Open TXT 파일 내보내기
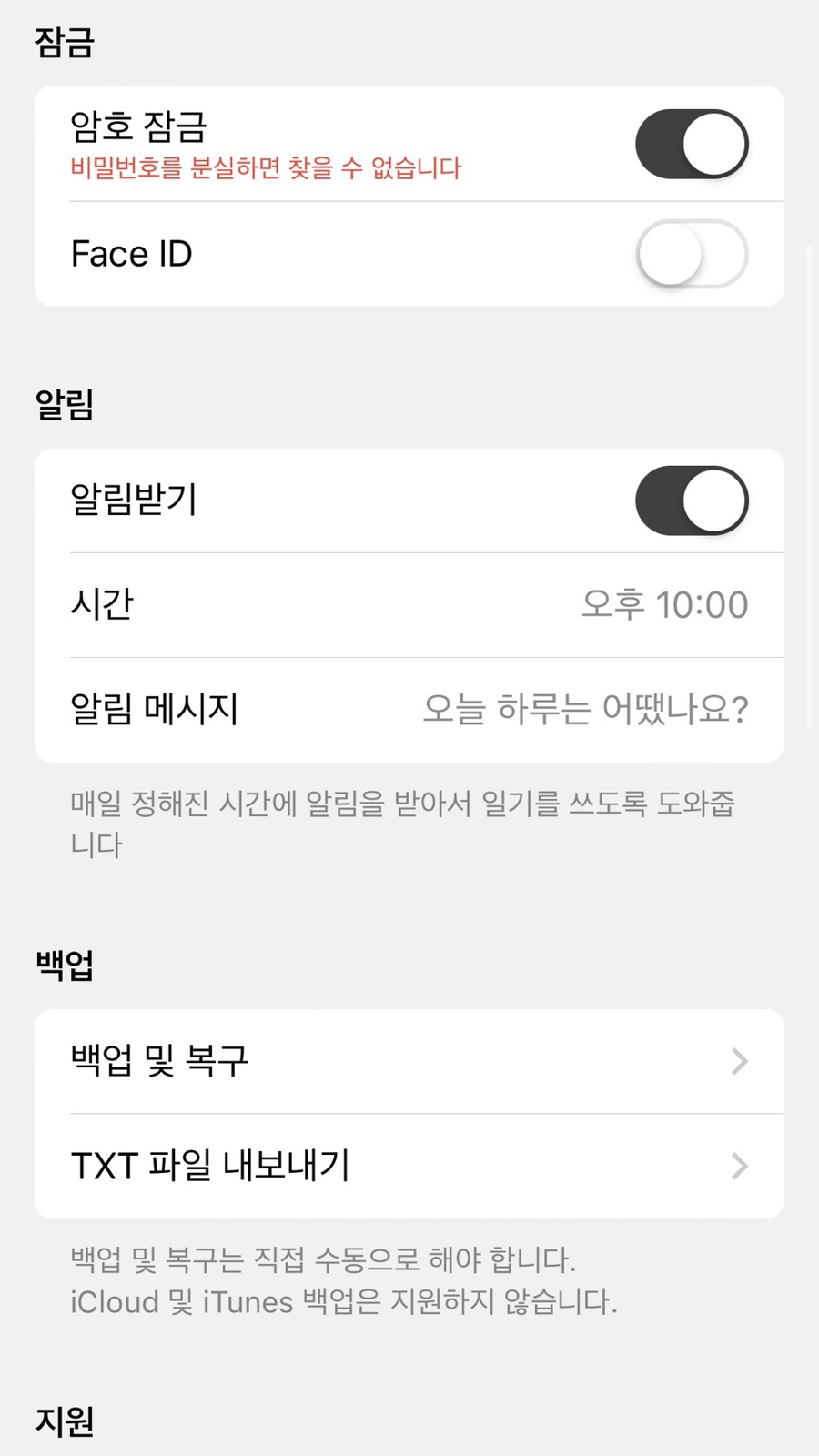Viewport: 819px width, 1456px height. (409, 1167)
